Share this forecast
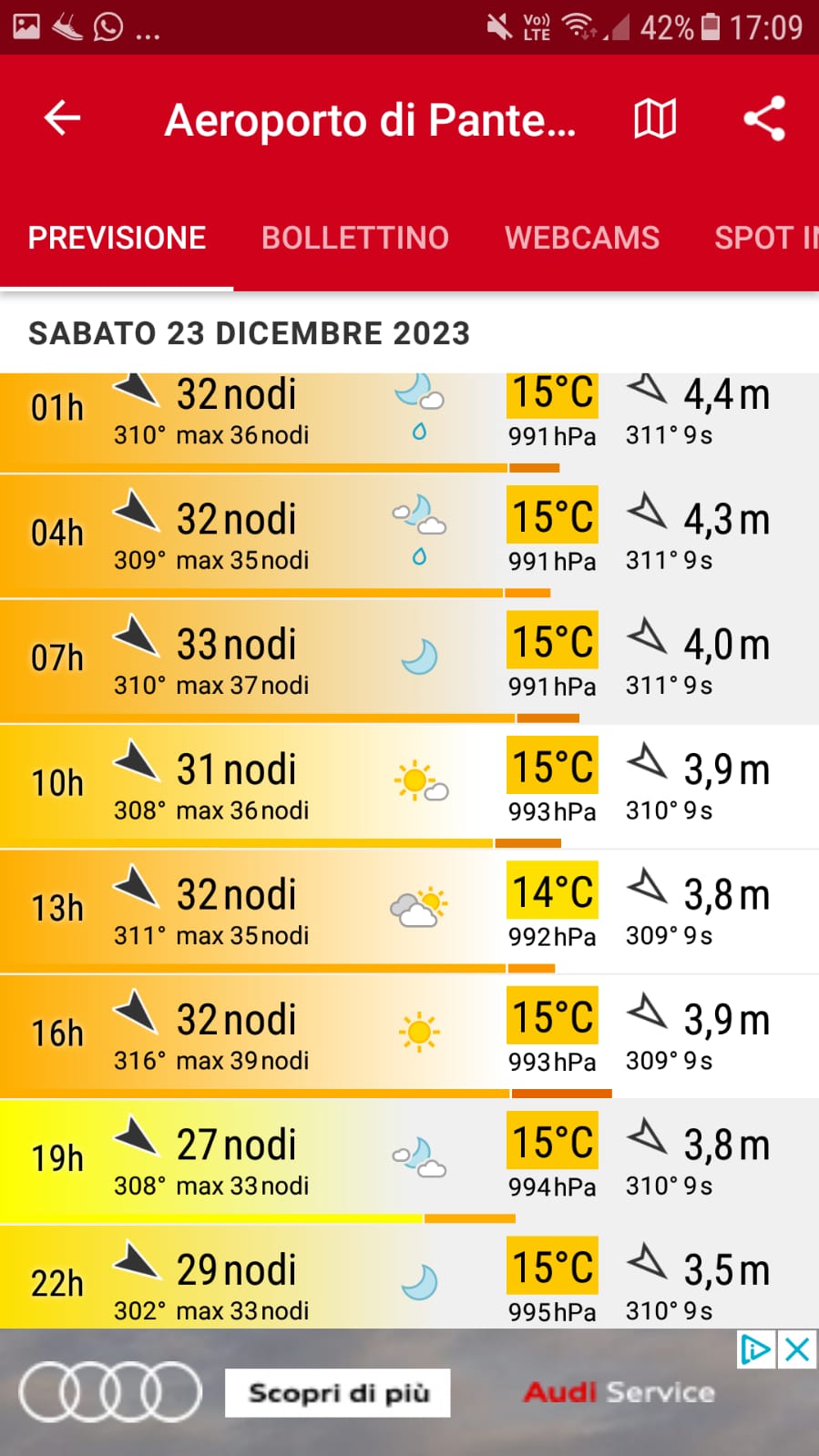 [x=764, y=118]
